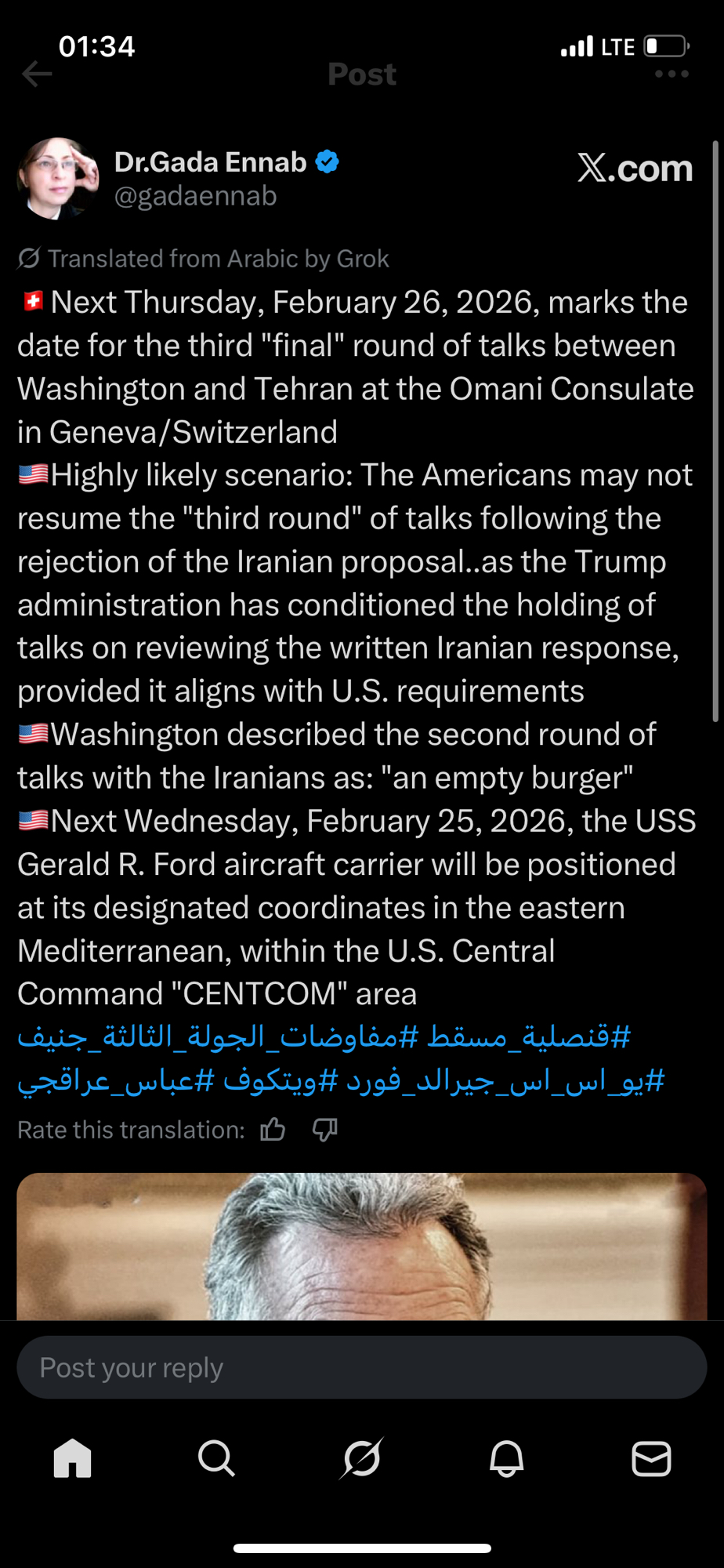
Task: Open the Messages envelope tab
Action: pos(651,1459)
